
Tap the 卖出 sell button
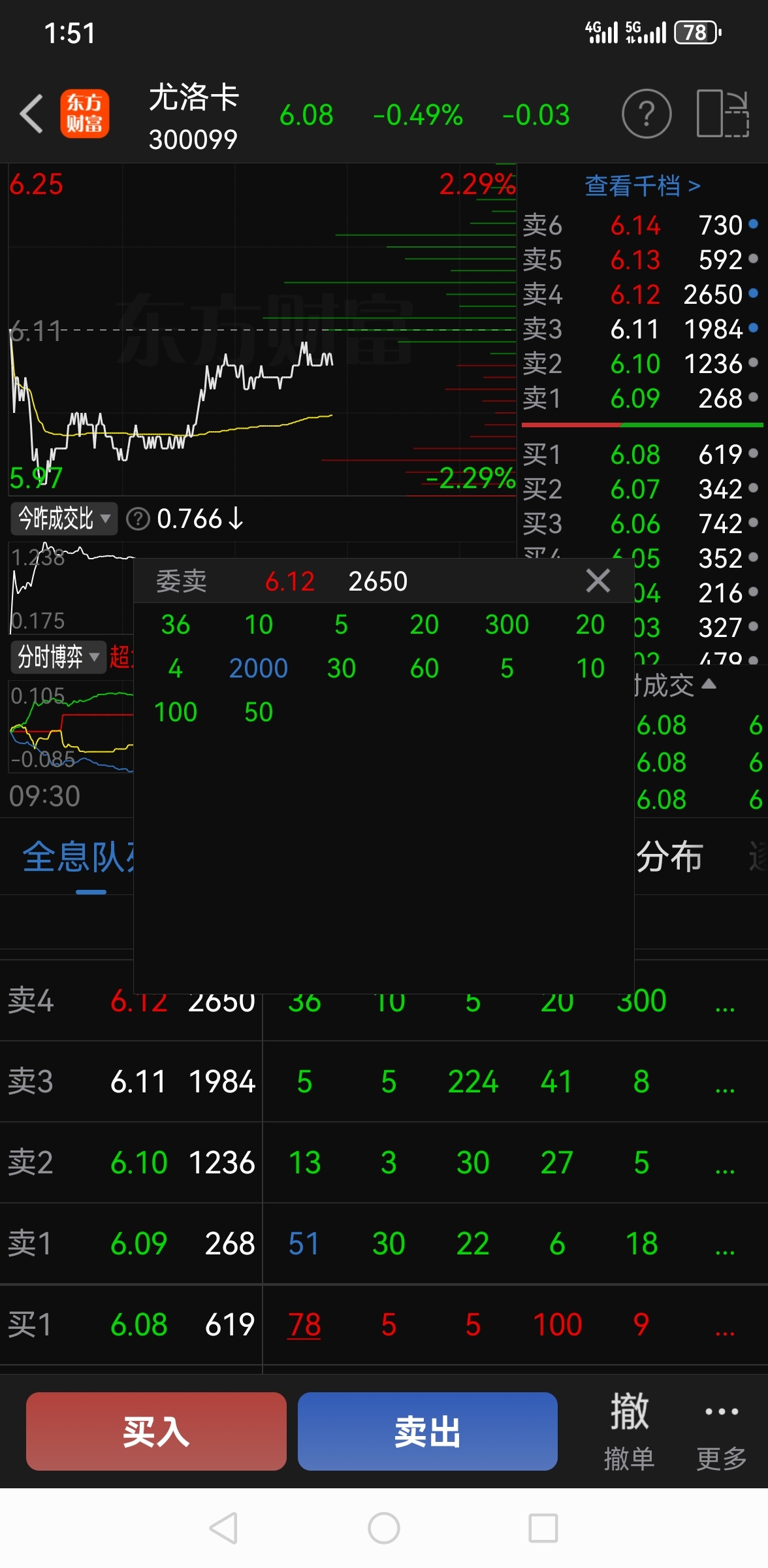[x=428, y=1431]
